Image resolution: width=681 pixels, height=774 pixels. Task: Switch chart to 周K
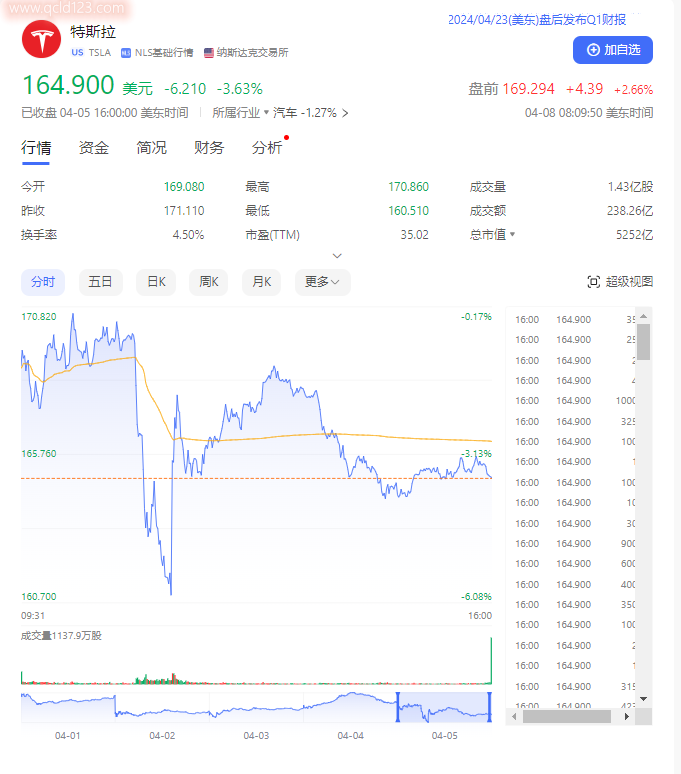(x=208, y=282)
